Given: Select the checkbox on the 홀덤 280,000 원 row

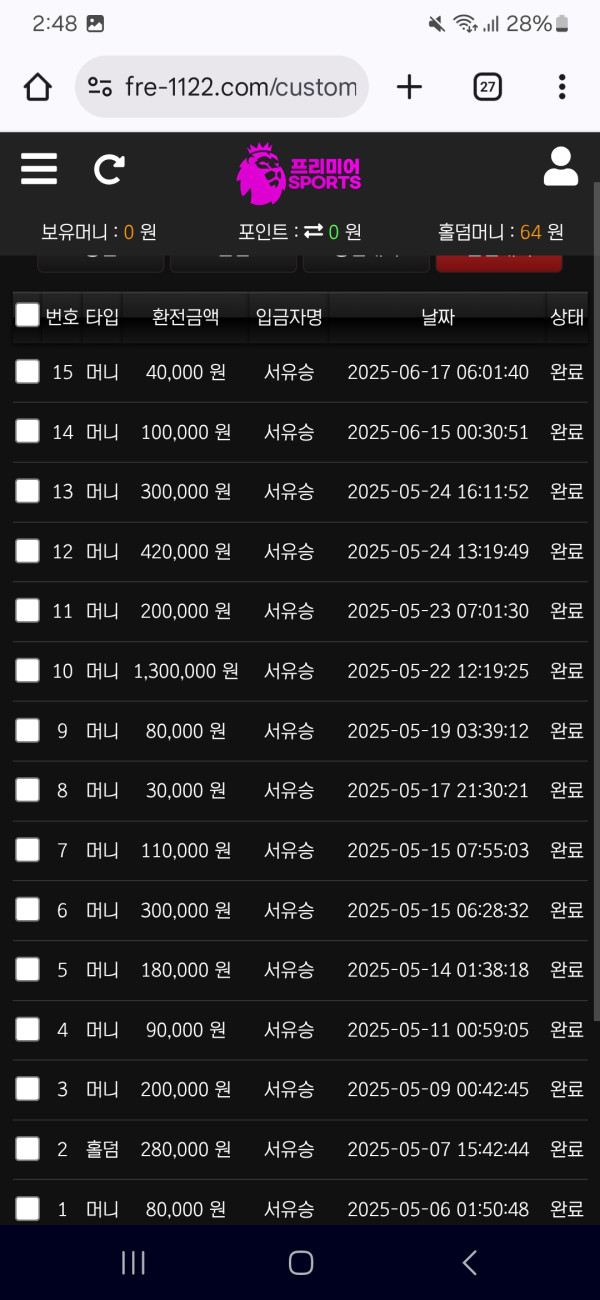Looking at the screenshot, I should click(27, 1148).
